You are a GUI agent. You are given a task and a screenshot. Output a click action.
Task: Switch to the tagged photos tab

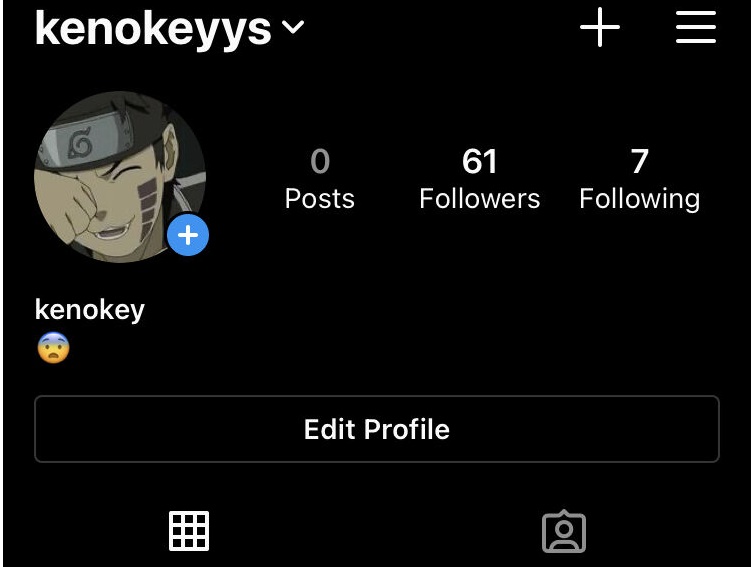(564, 532)
